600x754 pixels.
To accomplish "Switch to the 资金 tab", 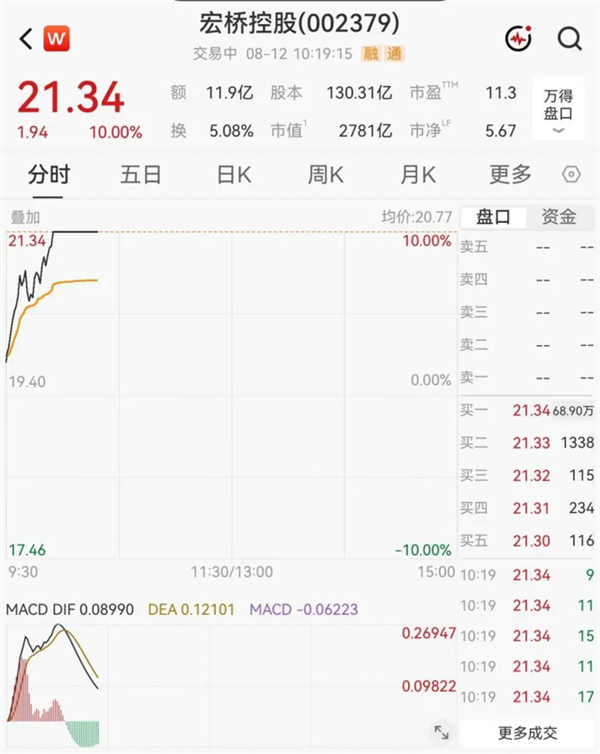I will (559, 217).
